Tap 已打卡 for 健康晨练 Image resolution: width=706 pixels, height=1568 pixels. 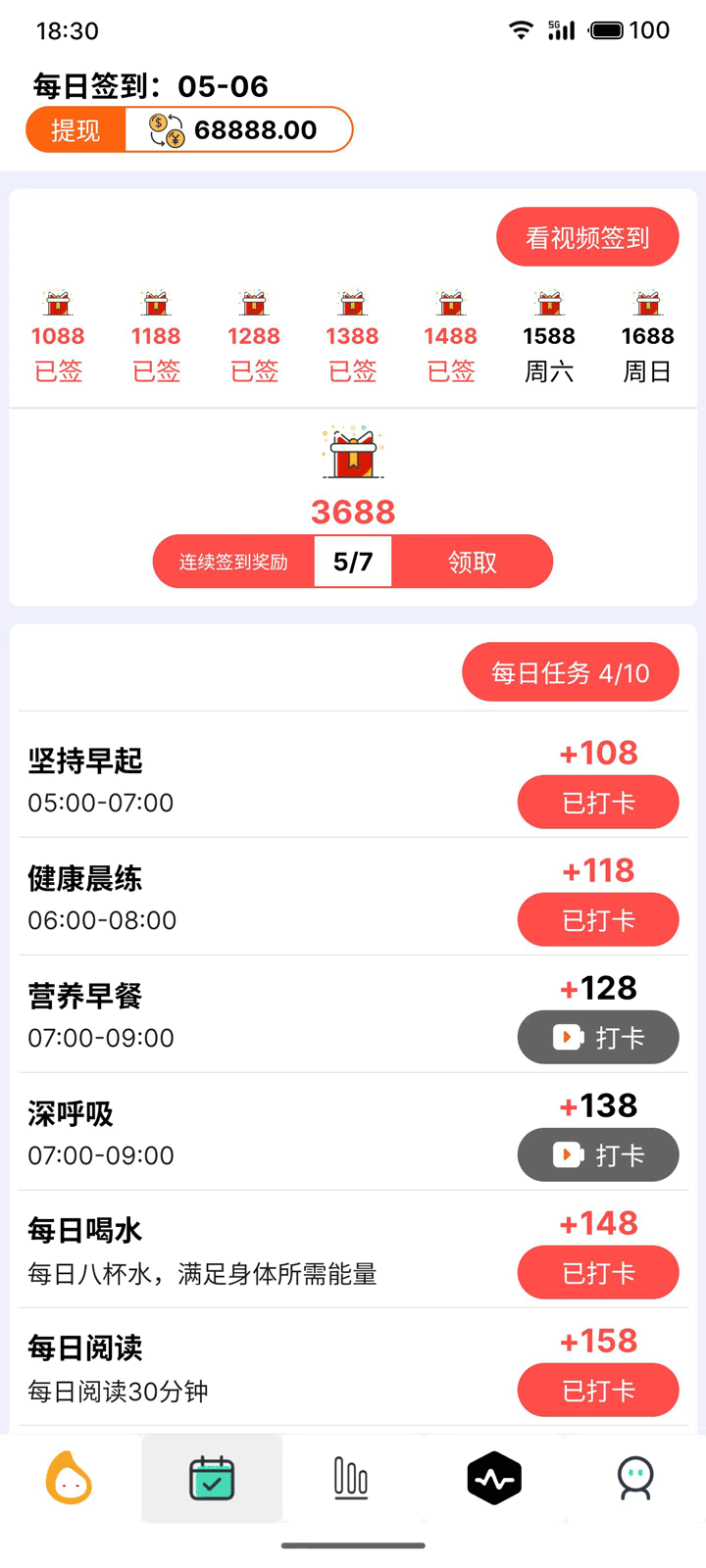(x=598, y=920)
